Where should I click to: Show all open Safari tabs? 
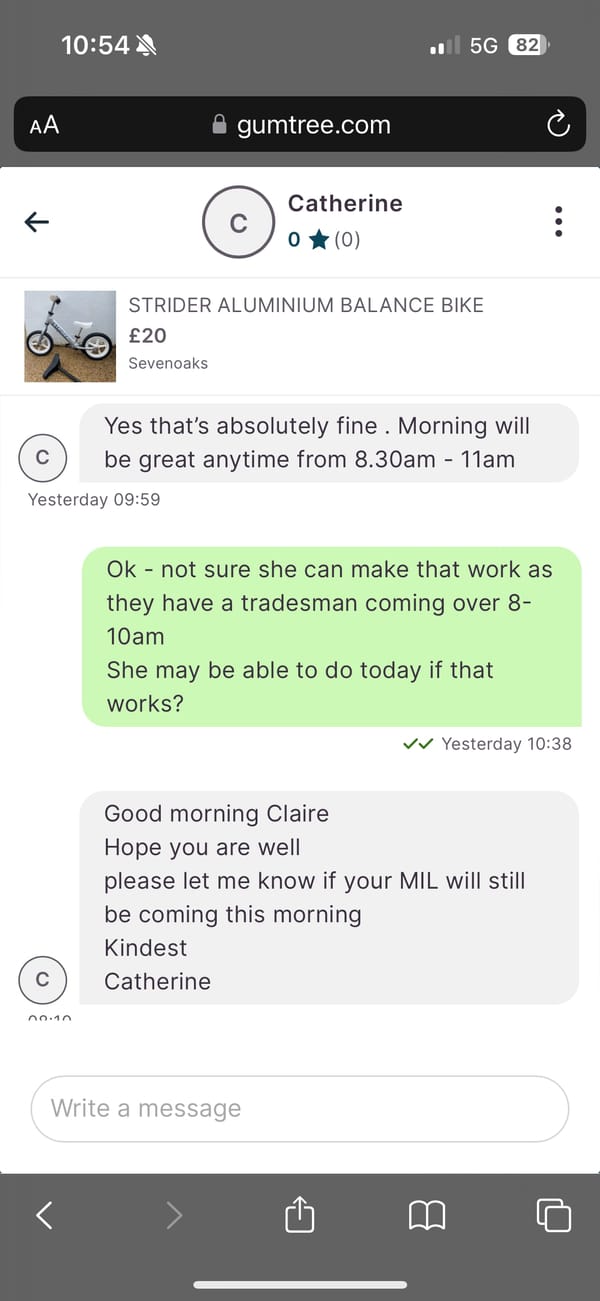pos(553,1215)
